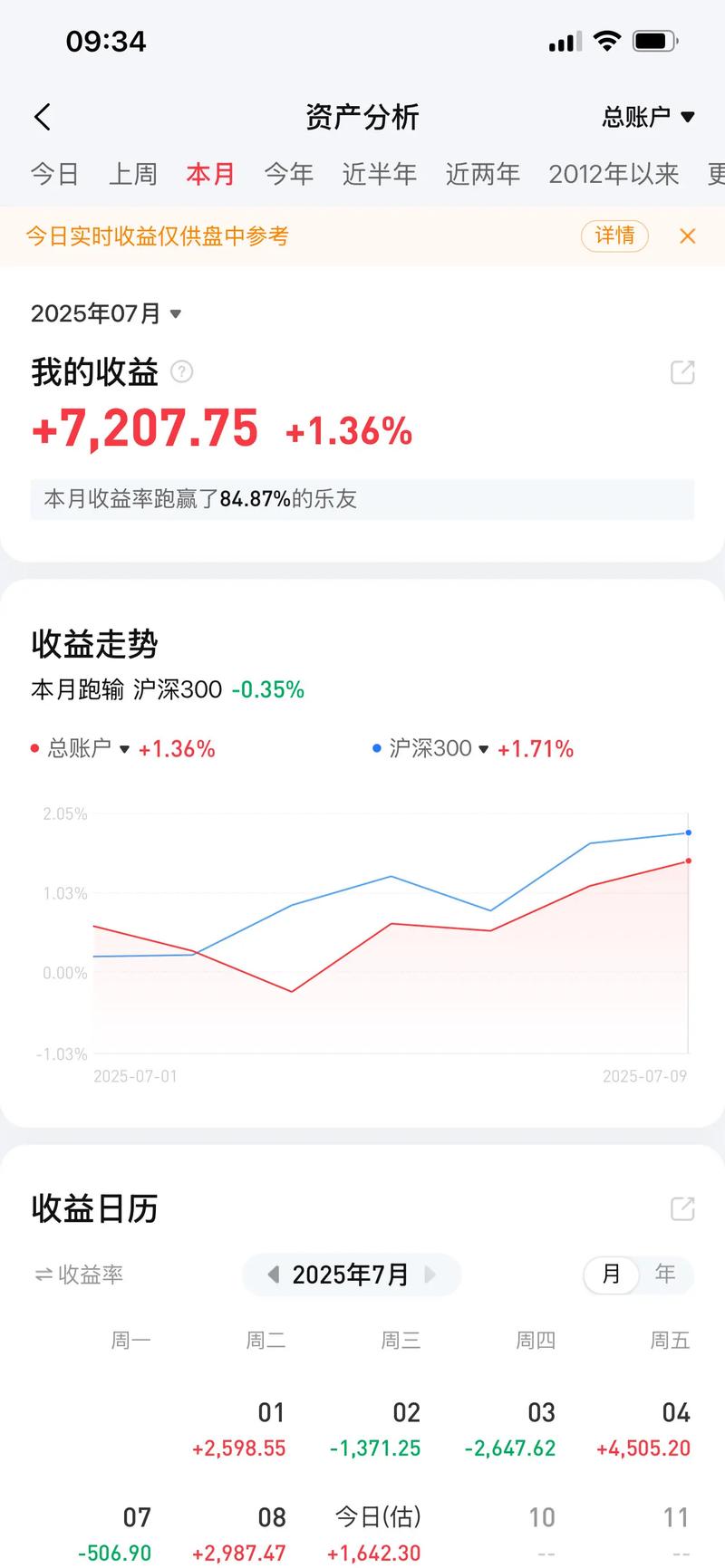This screenshot has height=1568, width=725.
Task: Share the 我的收益 summary
Action: click(x=681, y=372)
